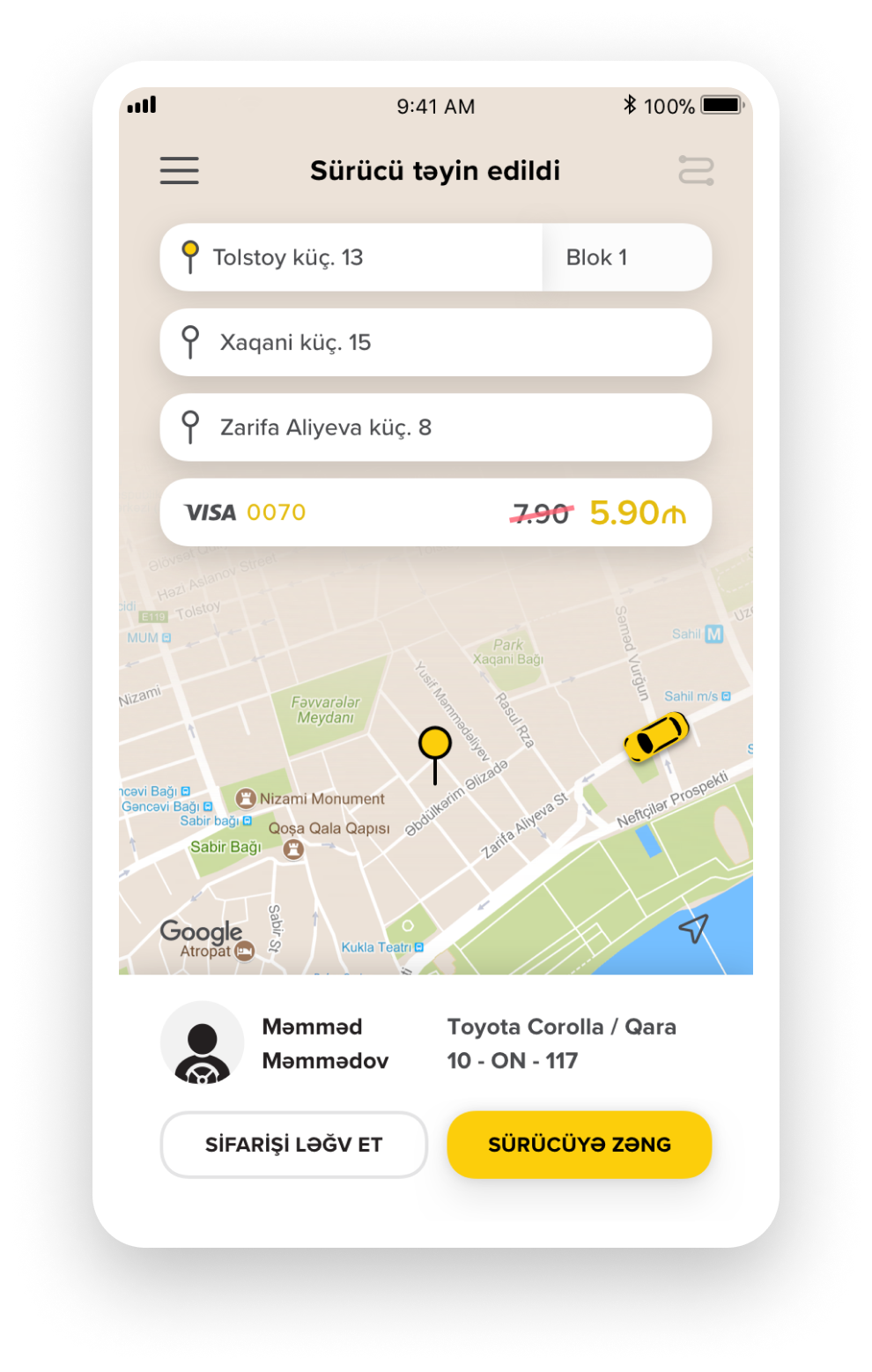Tap the route icon in header
The height and width of the screenshot is (1372, 872).
(696, 170)
